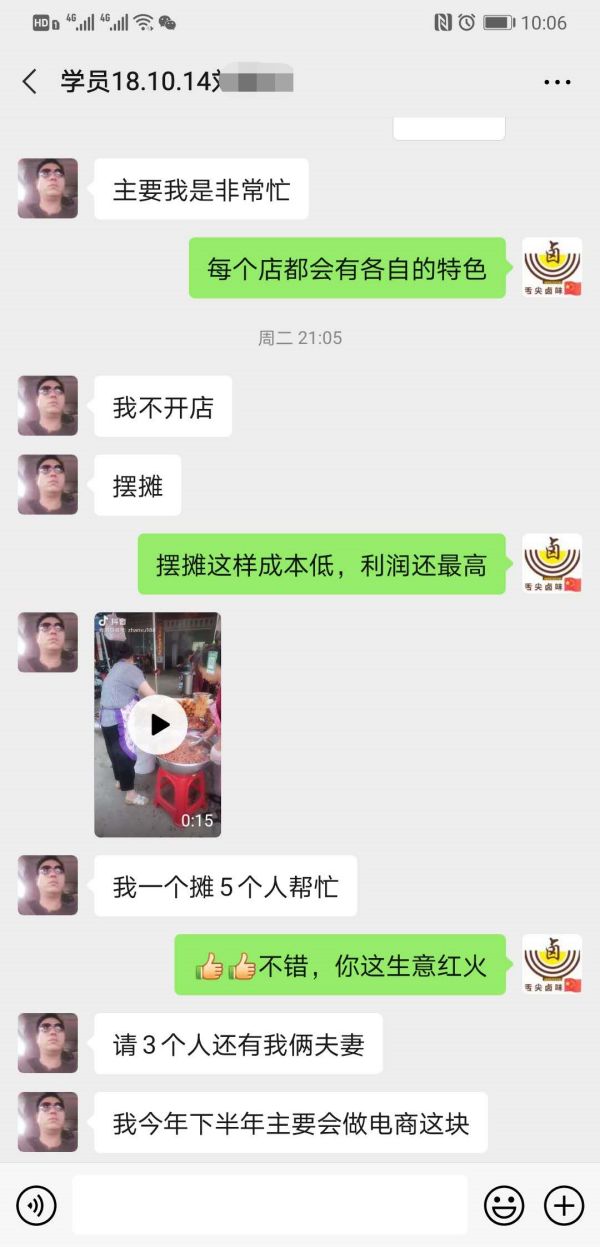Switch to voice message input
The width and height of the screenshot is (600, 1247).
pos(37,1205)
